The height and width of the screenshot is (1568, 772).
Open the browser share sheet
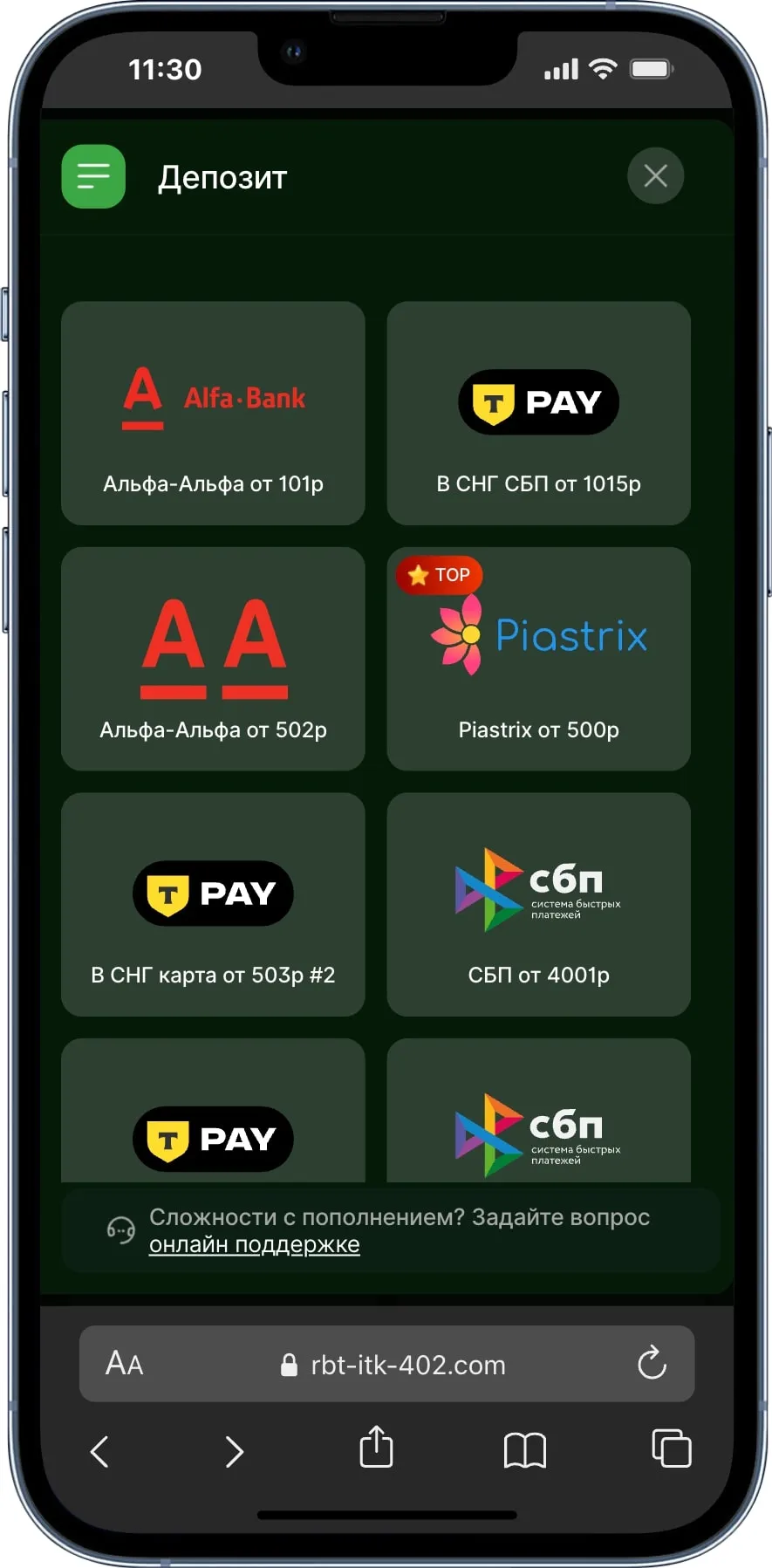[x=376, y=1448]
